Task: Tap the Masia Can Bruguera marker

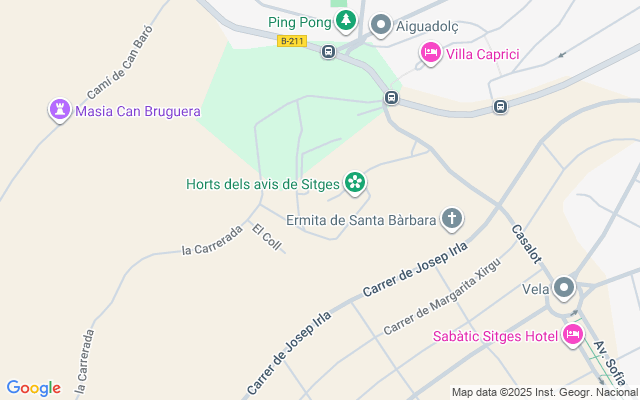Action: [59, 110]
